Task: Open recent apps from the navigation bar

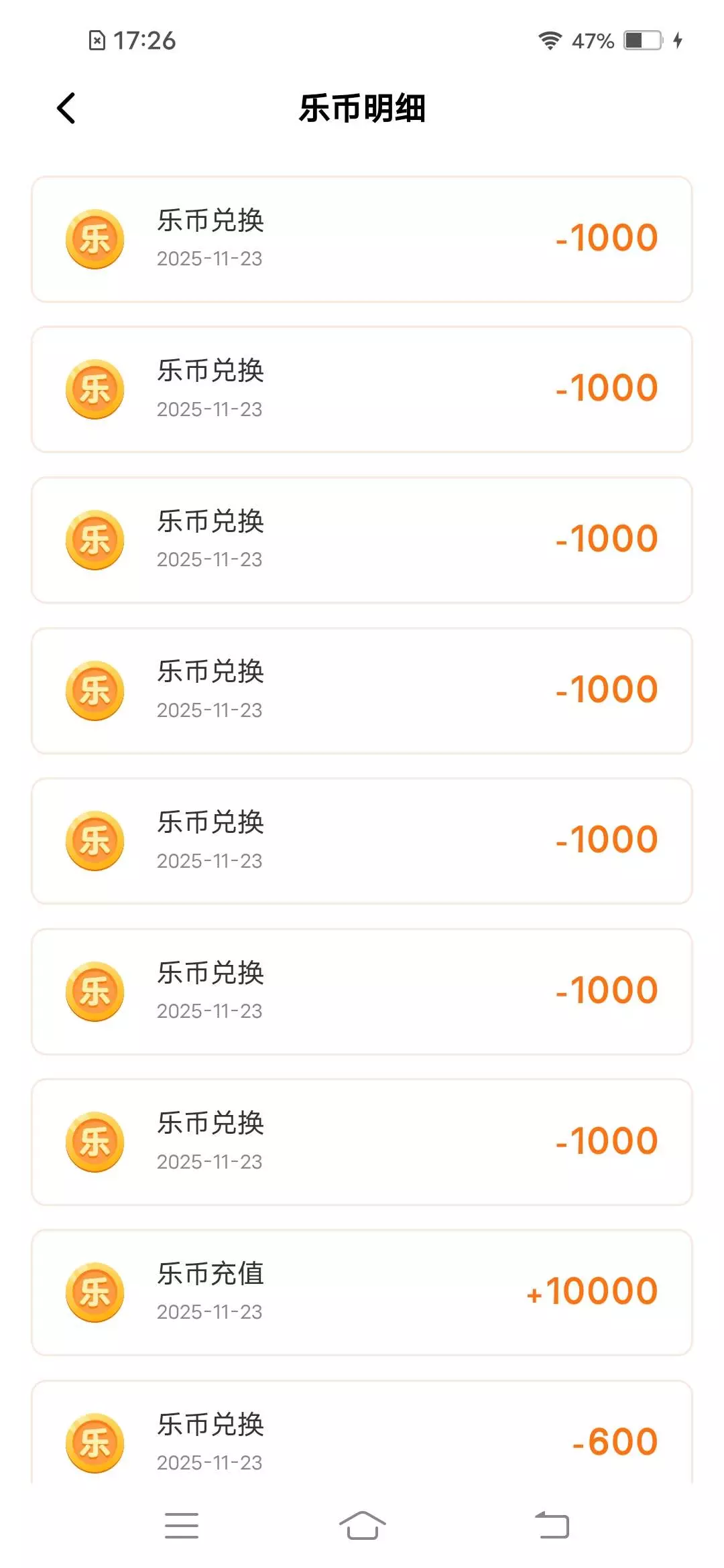Action: point(182,1526)
